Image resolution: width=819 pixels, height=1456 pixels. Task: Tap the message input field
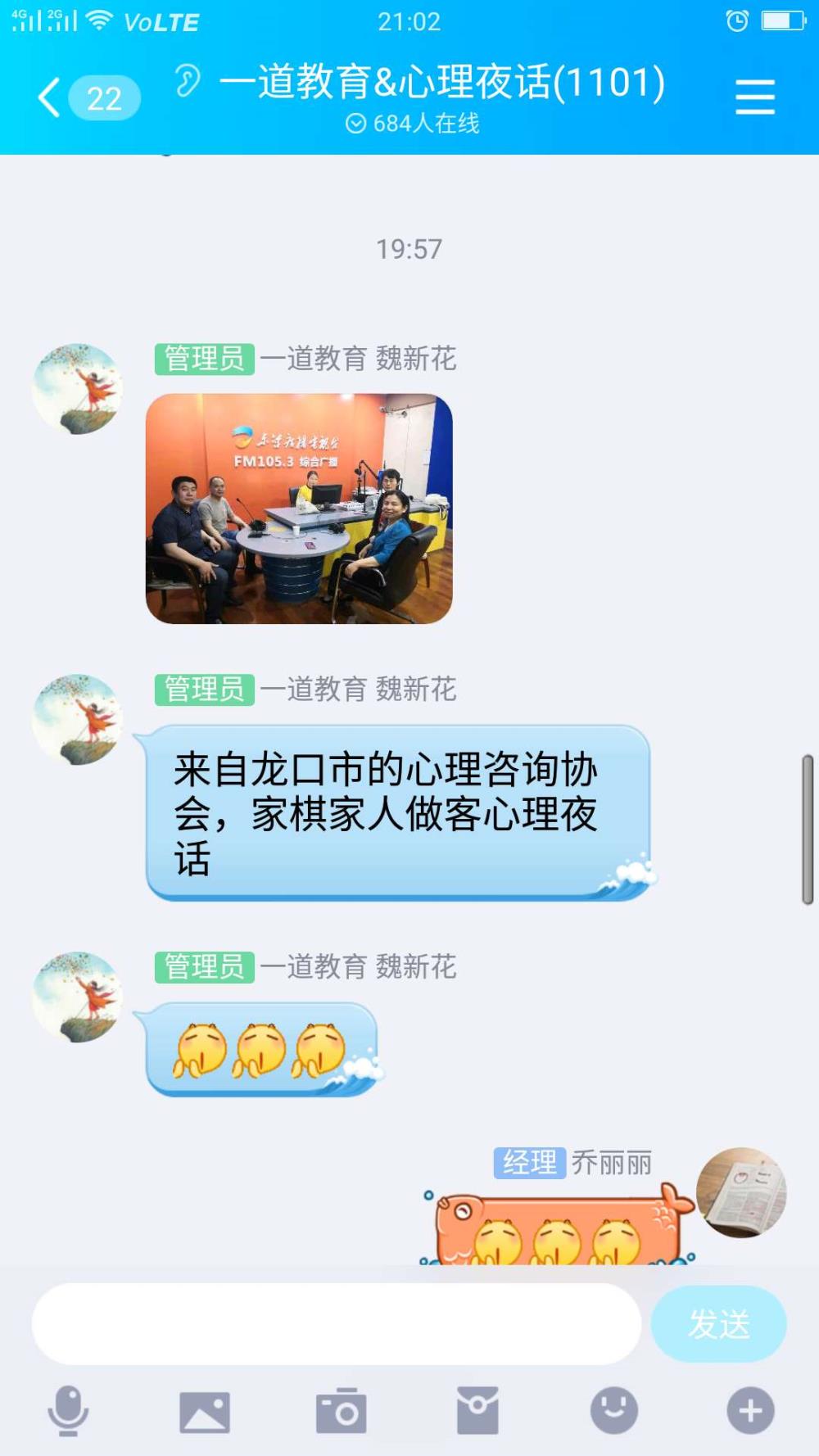click(337, 1323)
